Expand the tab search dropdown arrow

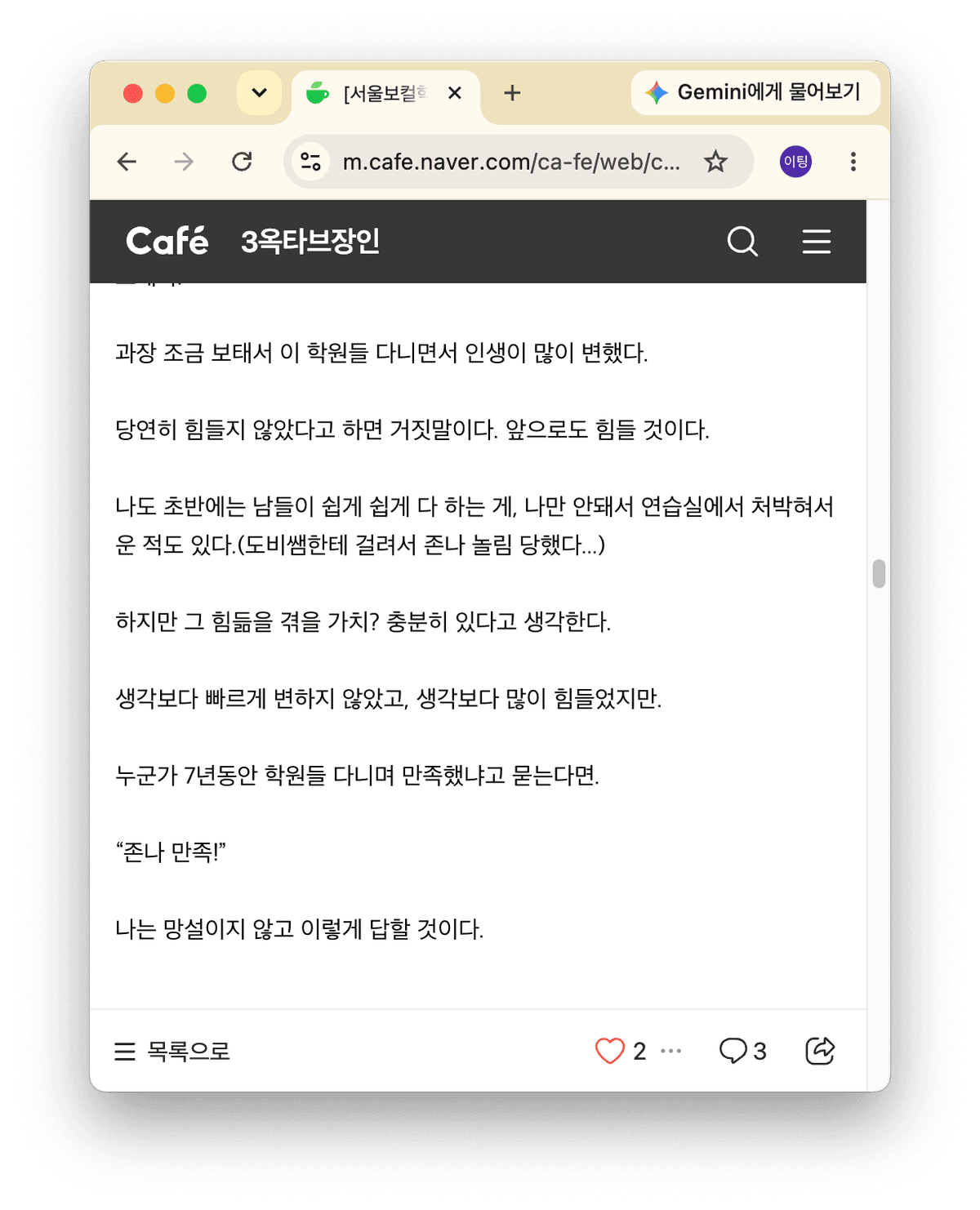coord(260,92)
